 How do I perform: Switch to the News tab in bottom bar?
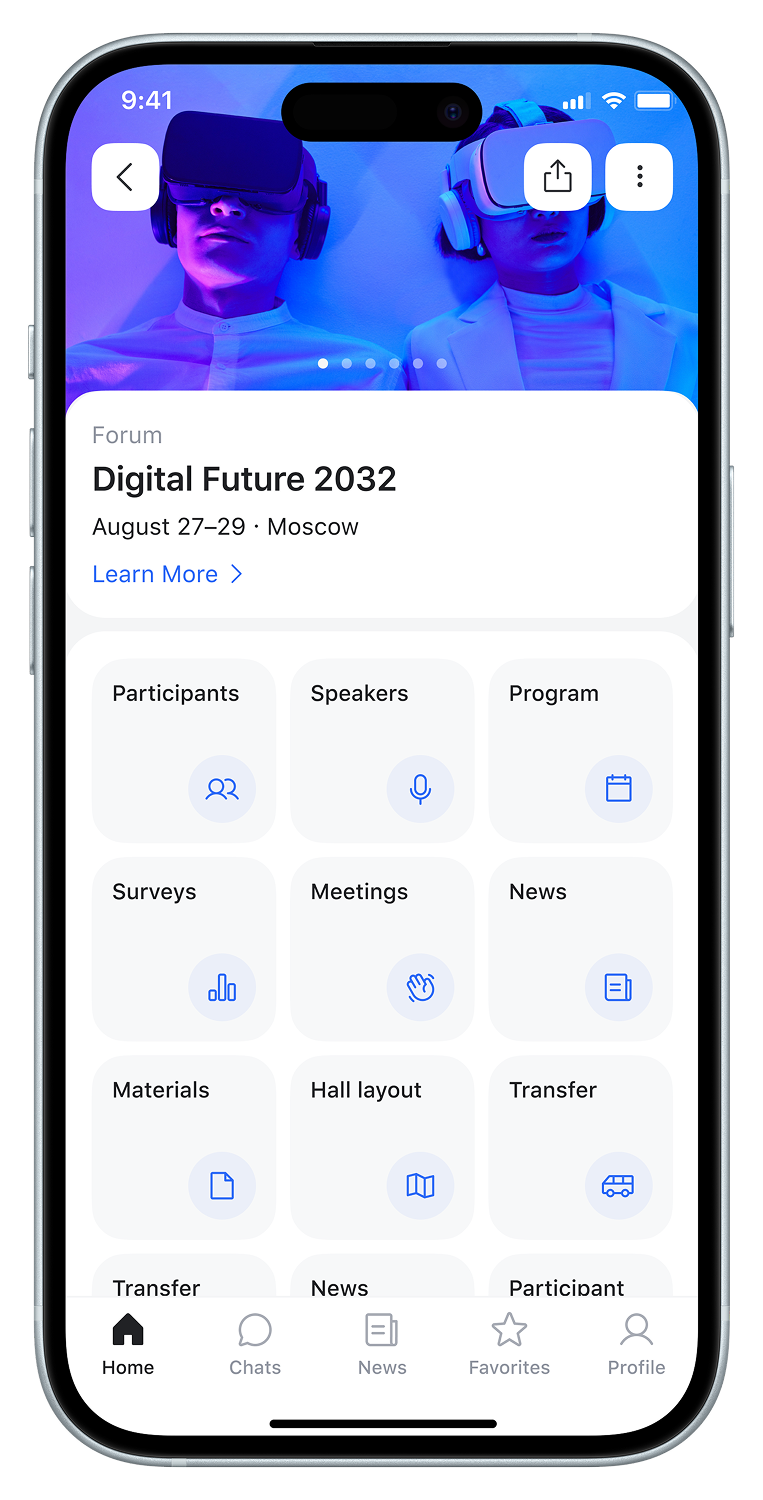tap(382, 1345)
